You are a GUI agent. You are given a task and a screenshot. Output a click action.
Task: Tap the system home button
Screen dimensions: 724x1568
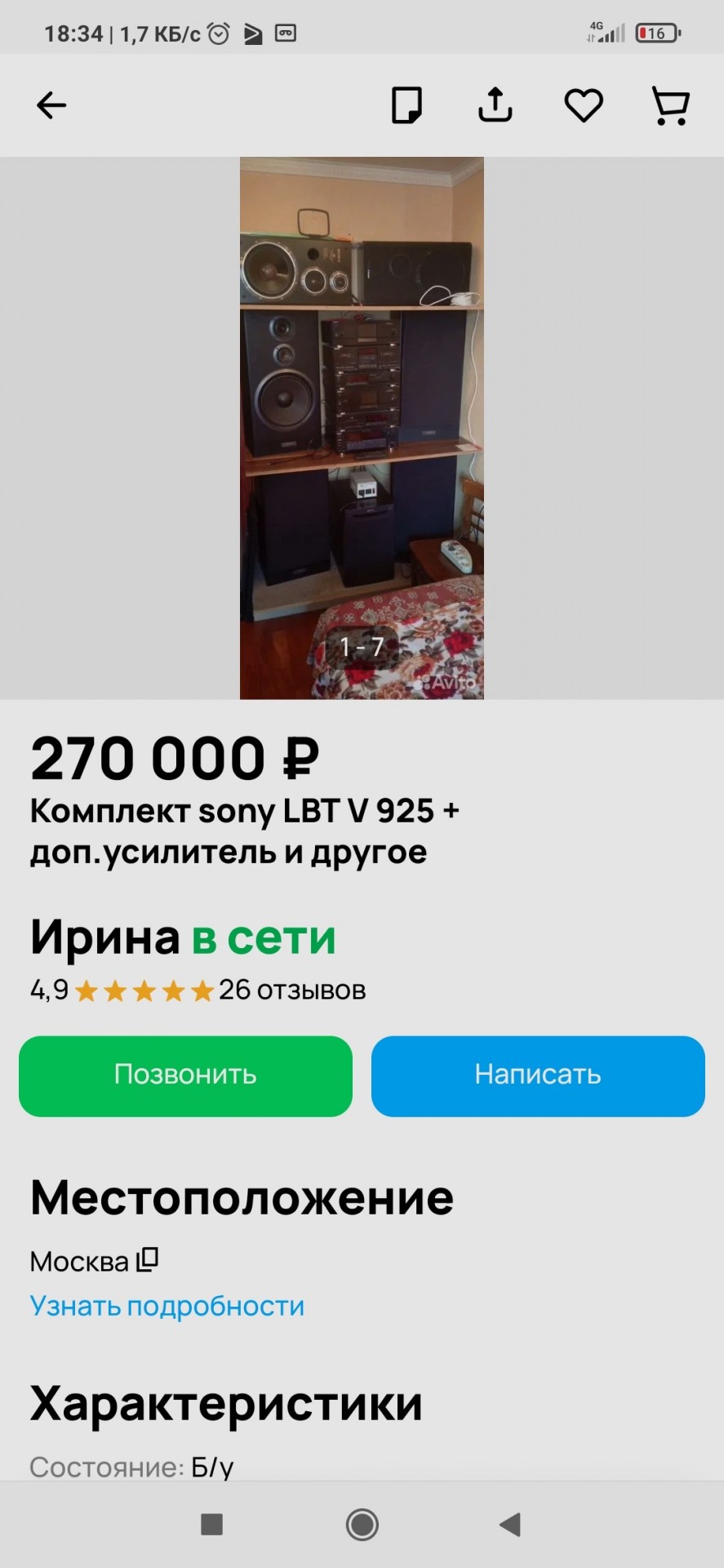coord(362,1524)
